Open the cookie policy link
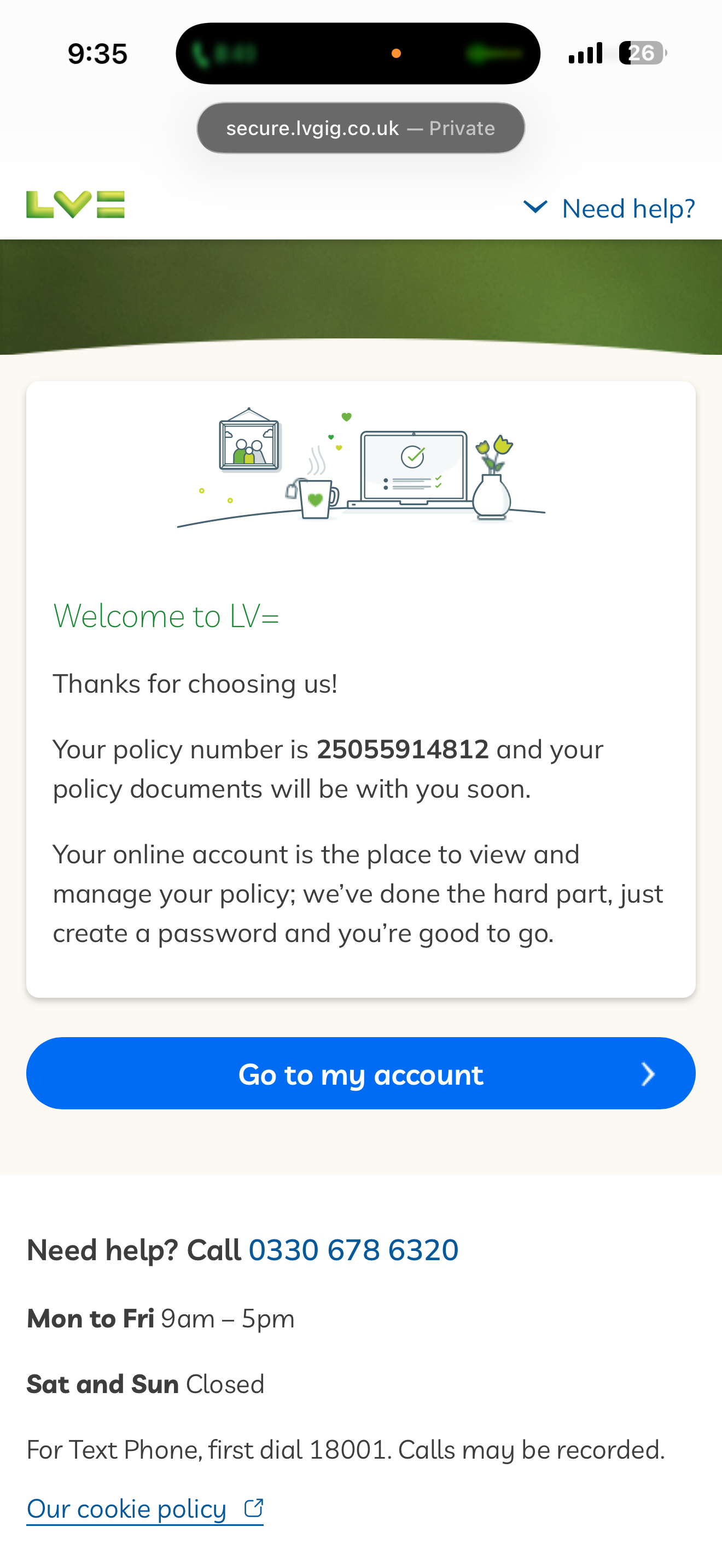Viewport: 722px width, 1568px height. coord(144,1509)
